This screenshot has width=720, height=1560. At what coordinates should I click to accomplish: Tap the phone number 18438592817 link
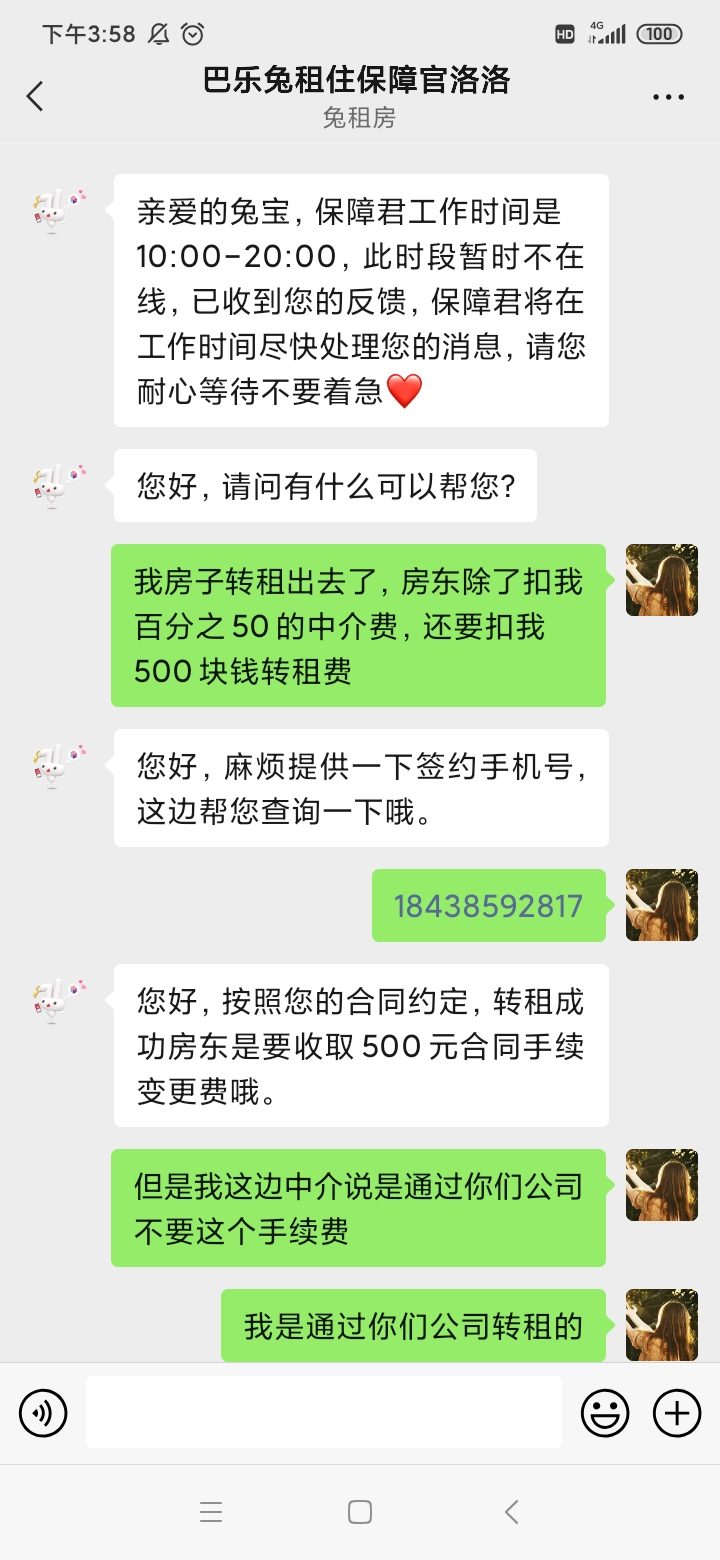488,906
